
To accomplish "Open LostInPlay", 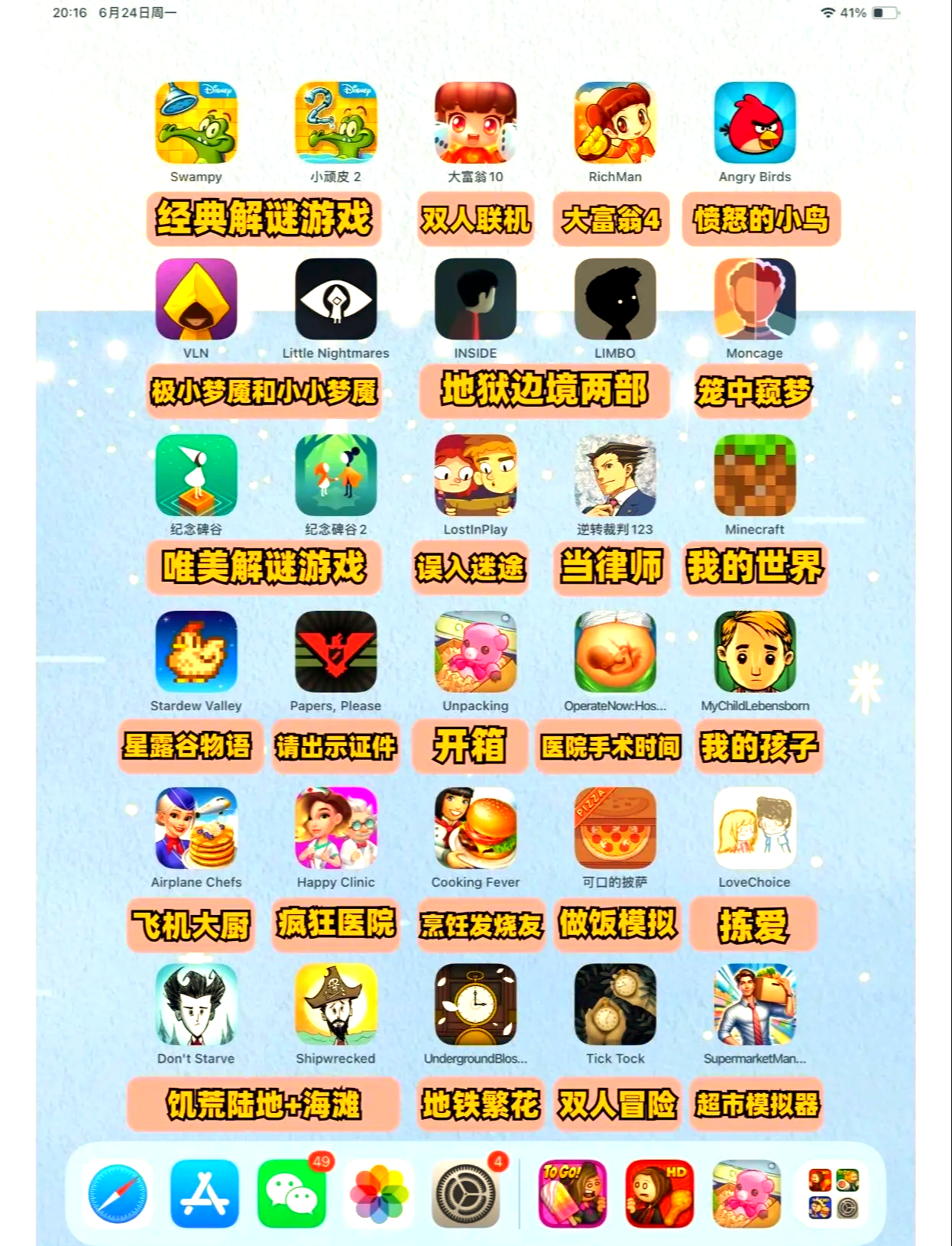I will click(475, 475).
